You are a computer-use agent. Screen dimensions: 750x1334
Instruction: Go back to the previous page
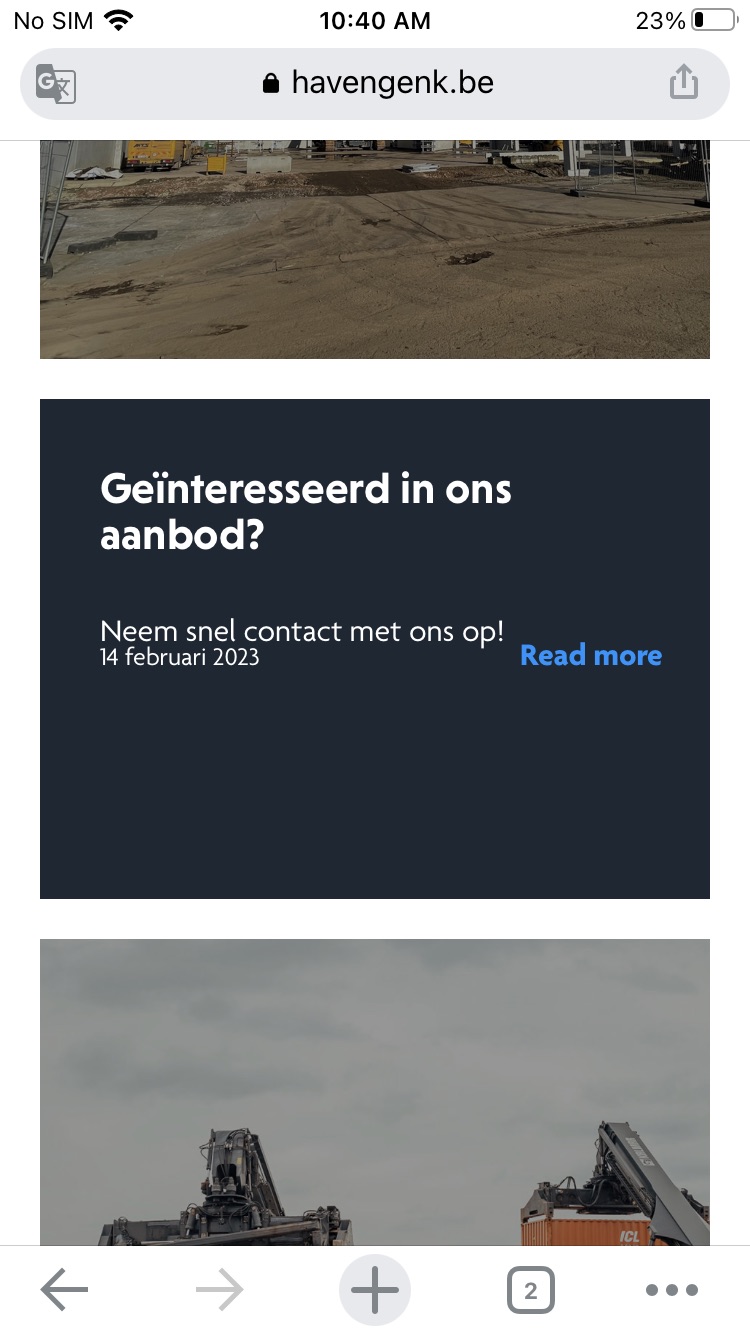[x=65, y=1291]
